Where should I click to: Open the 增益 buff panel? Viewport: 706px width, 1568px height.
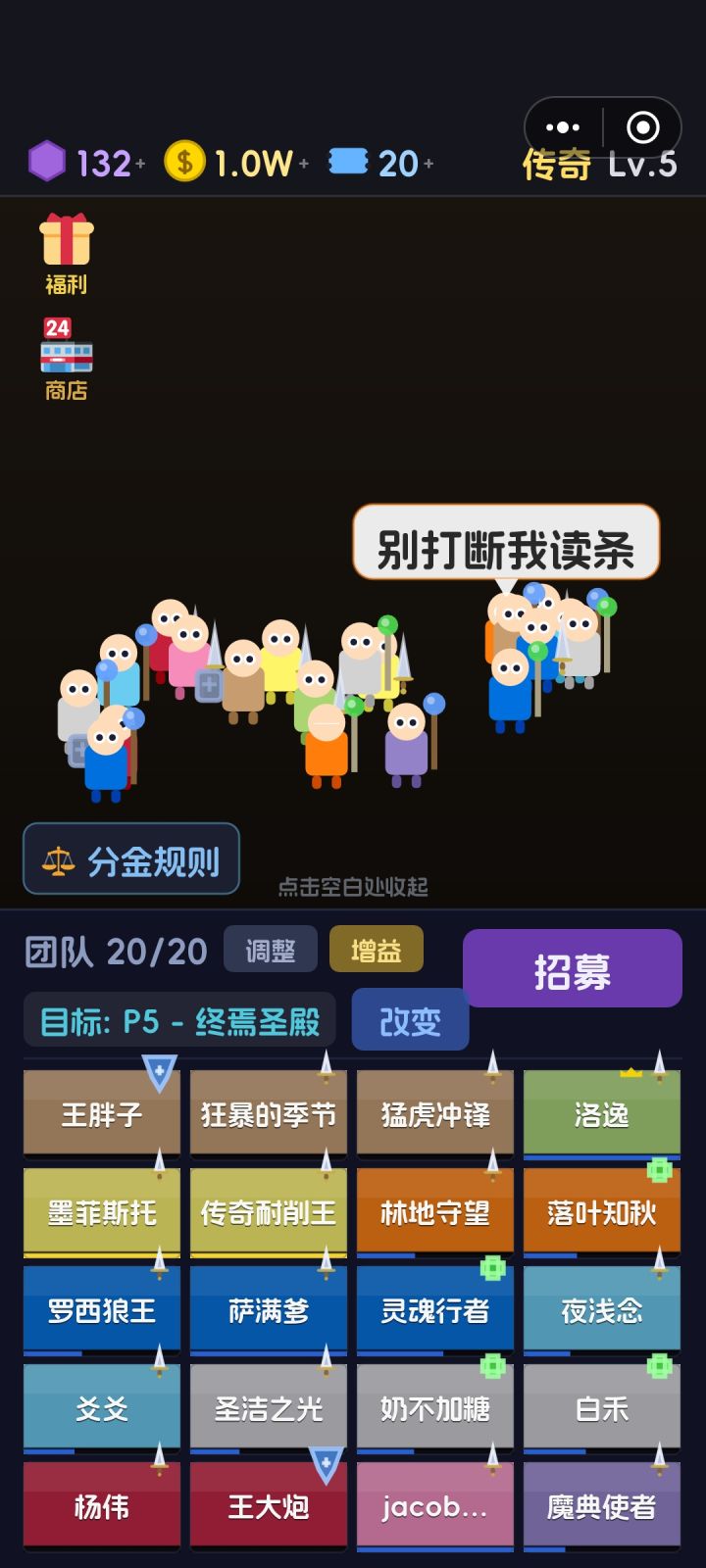point(378,951)
